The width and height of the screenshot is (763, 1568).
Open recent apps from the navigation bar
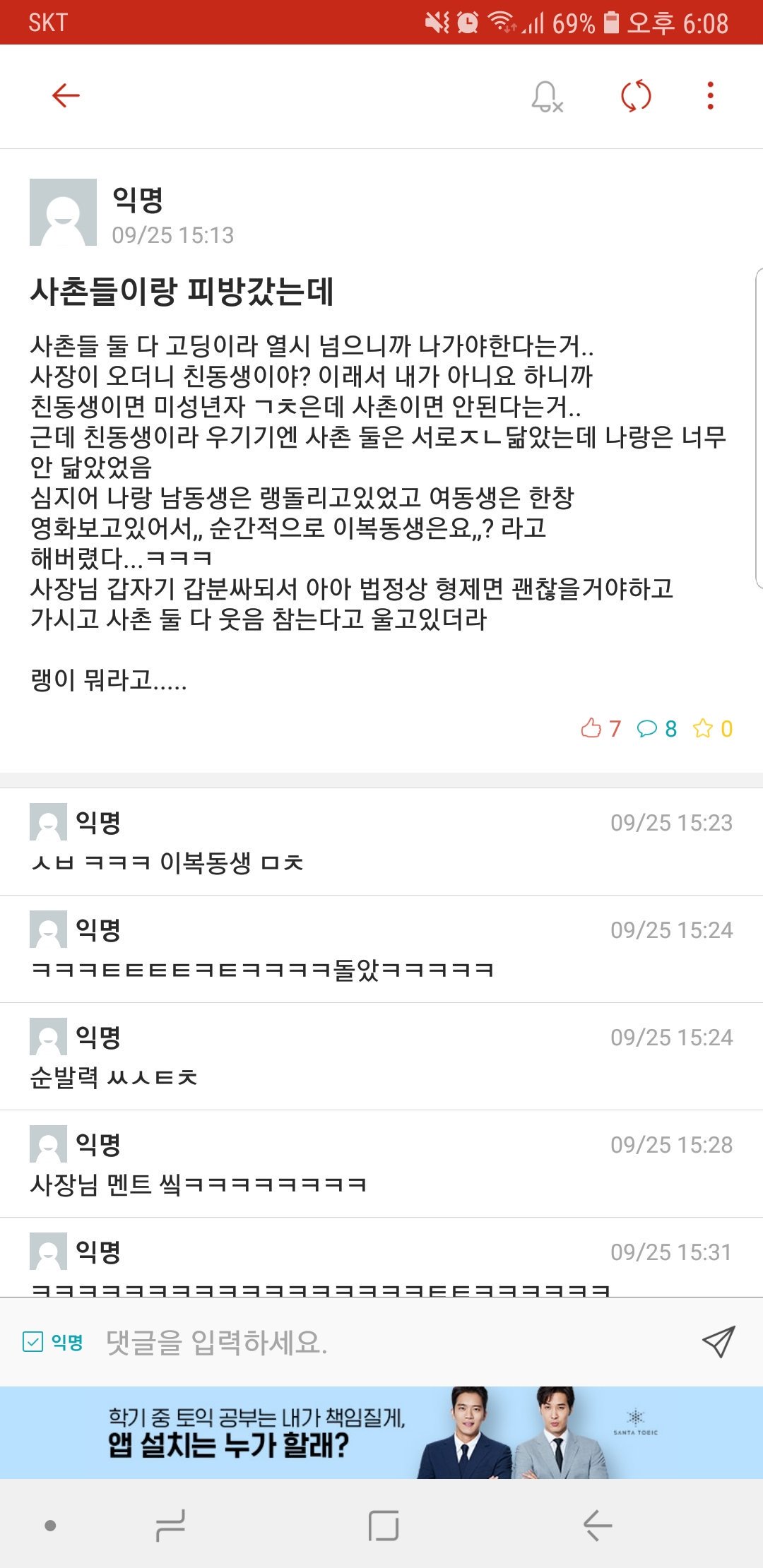pos(170,1526)
